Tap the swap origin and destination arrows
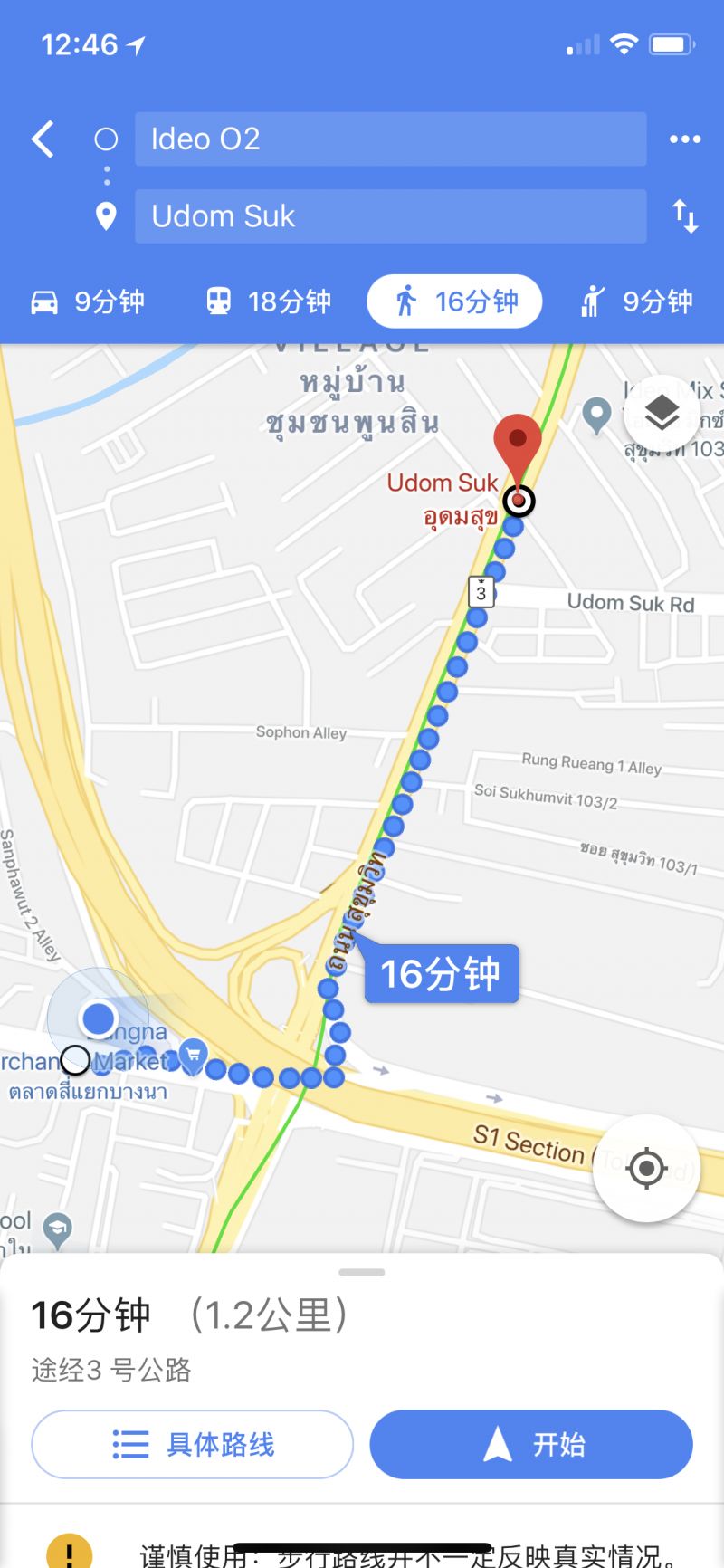 685,216
